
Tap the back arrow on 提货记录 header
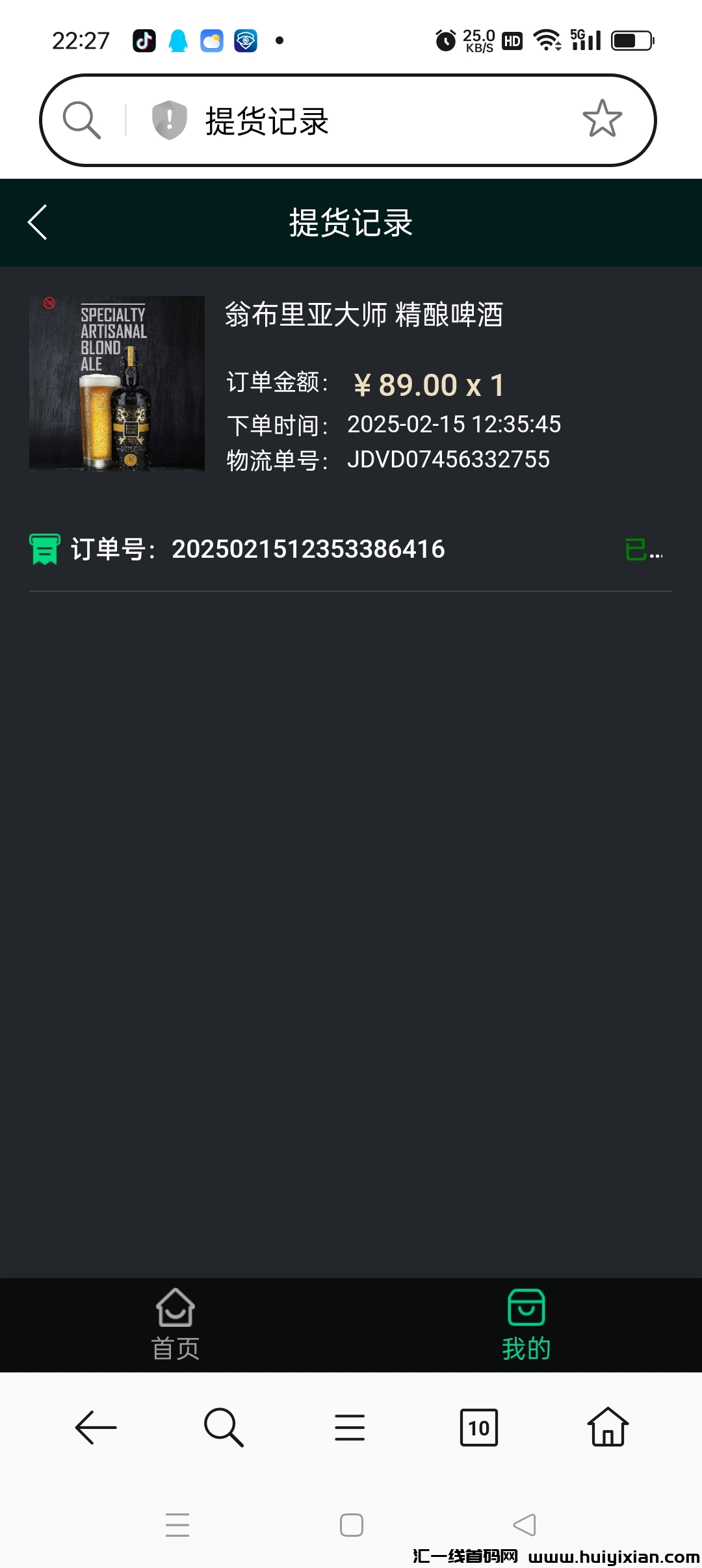coord(37,222)
